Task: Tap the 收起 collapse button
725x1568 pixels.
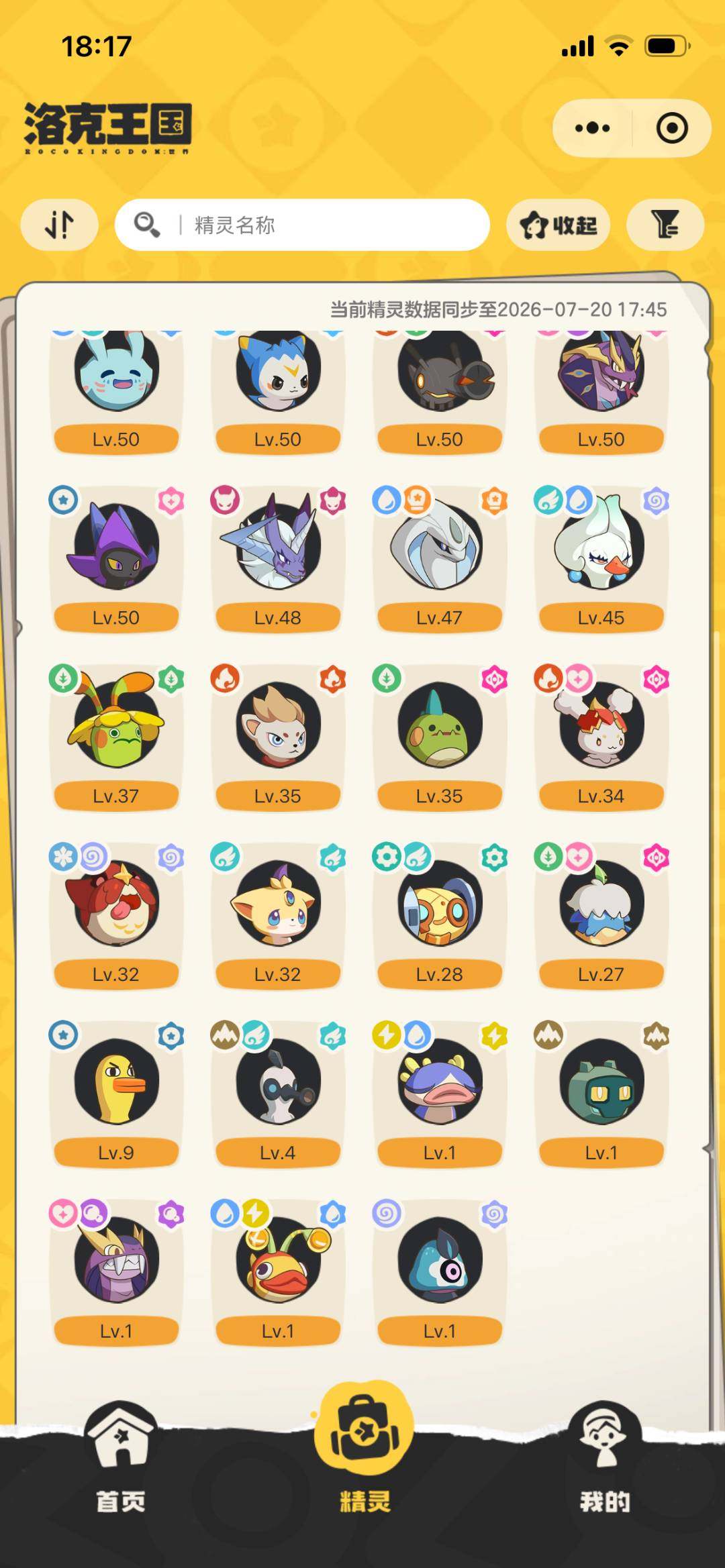Action: pyautogui.click(x=558, y=225)
